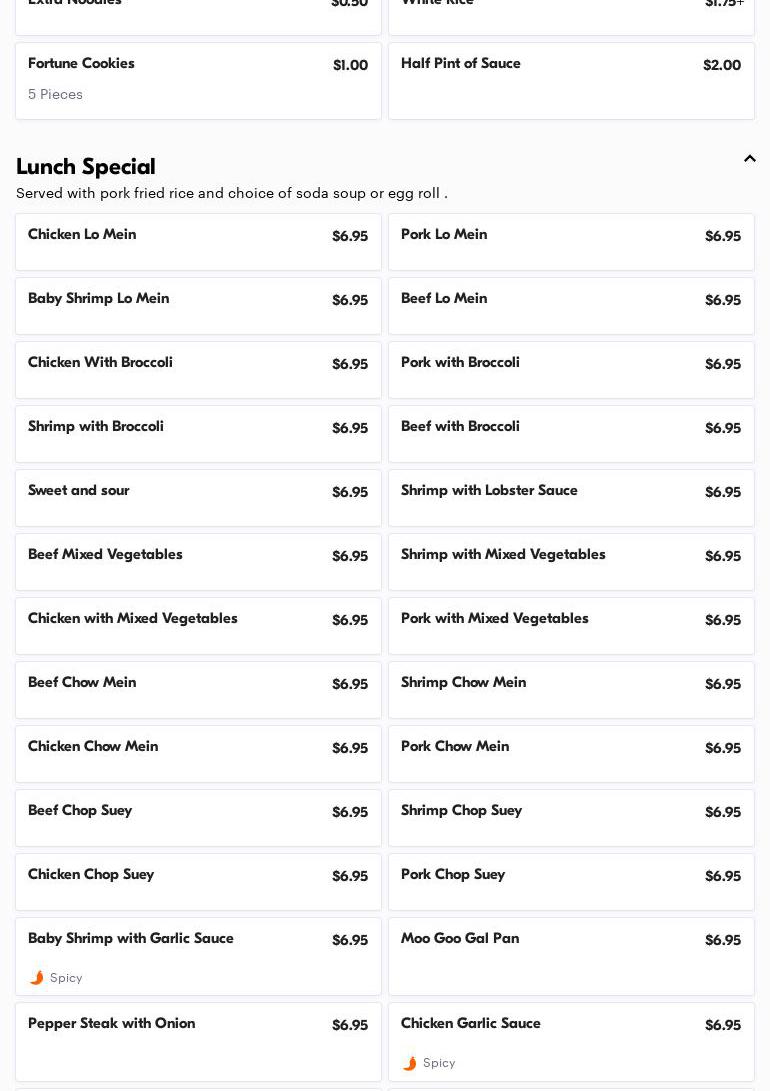Select Shrimp Chow Mein

tap(571, 690)
